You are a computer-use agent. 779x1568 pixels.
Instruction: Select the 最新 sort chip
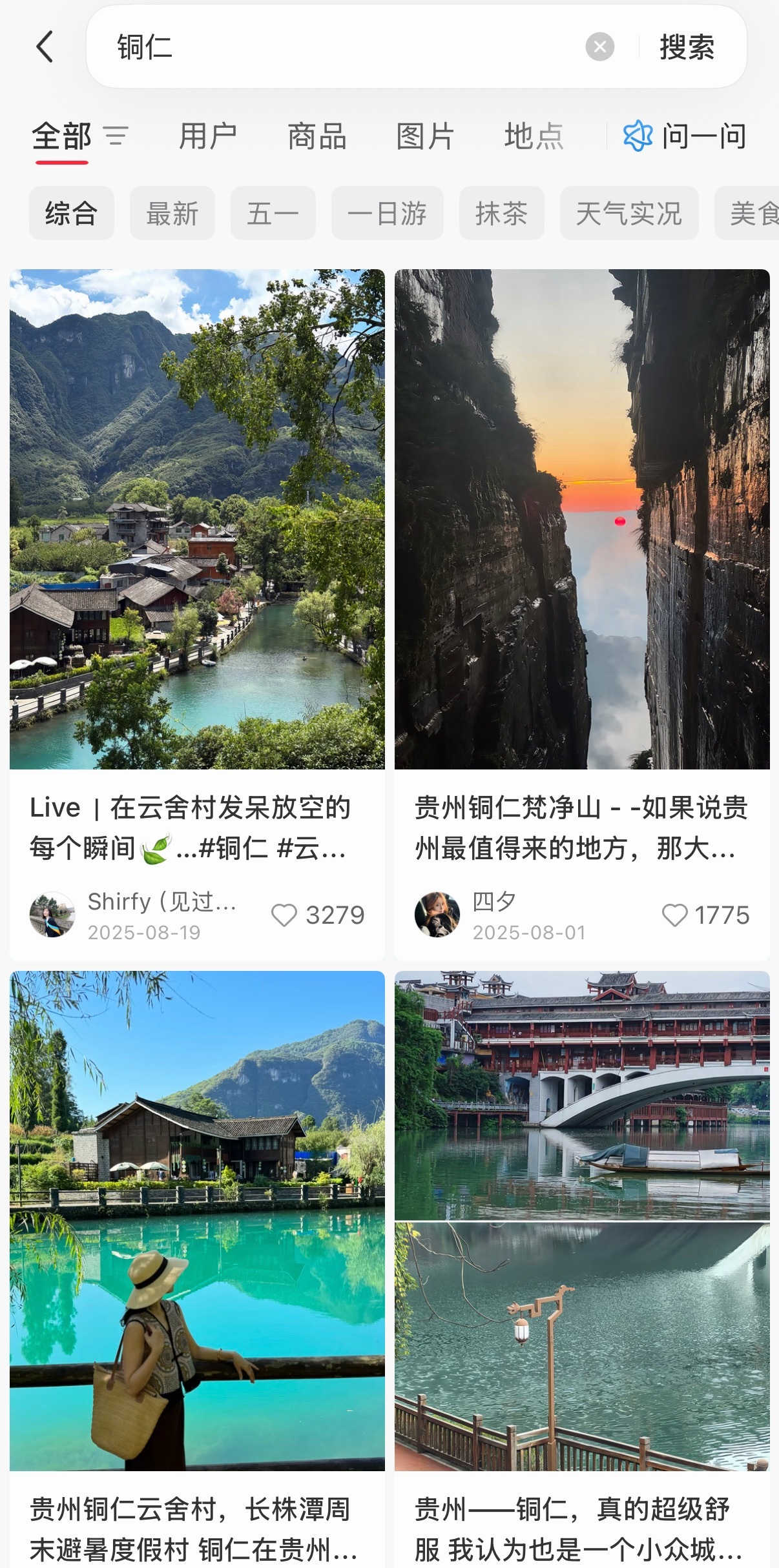(172, 213)
